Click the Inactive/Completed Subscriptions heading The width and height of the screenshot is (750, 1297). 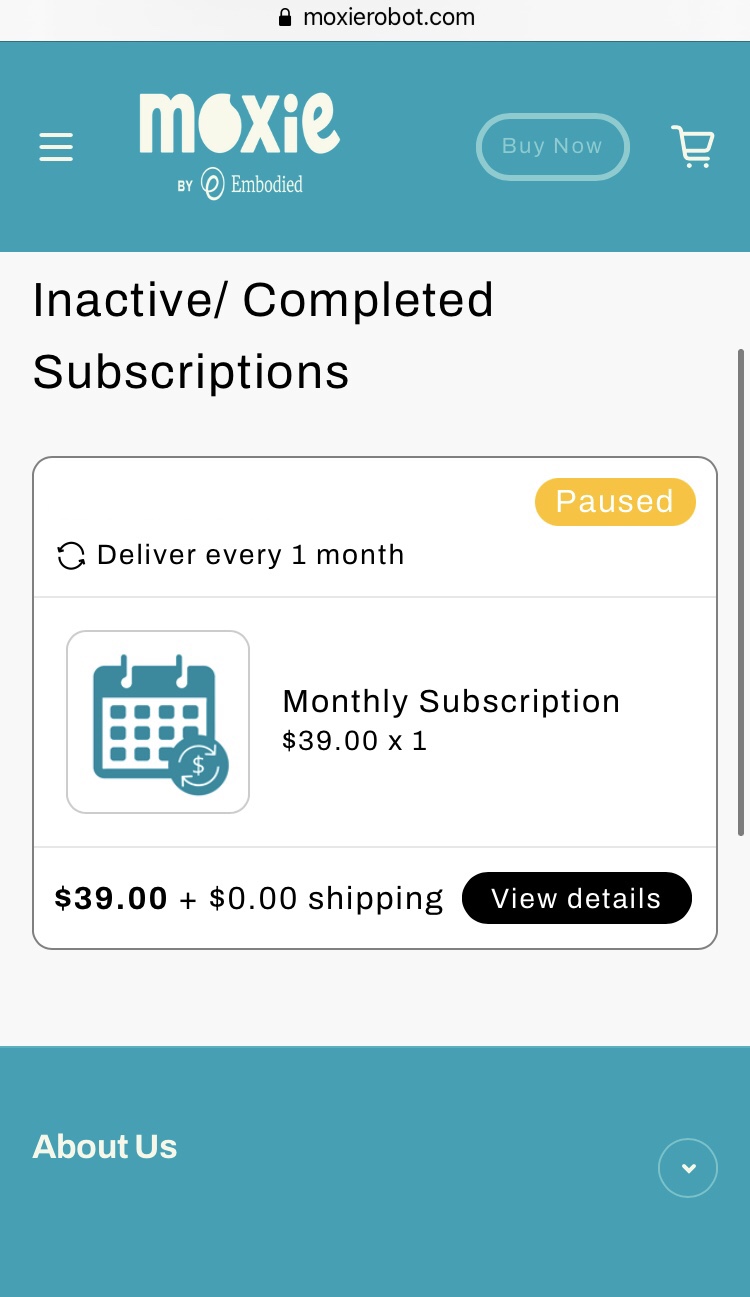tap(263, 335)
